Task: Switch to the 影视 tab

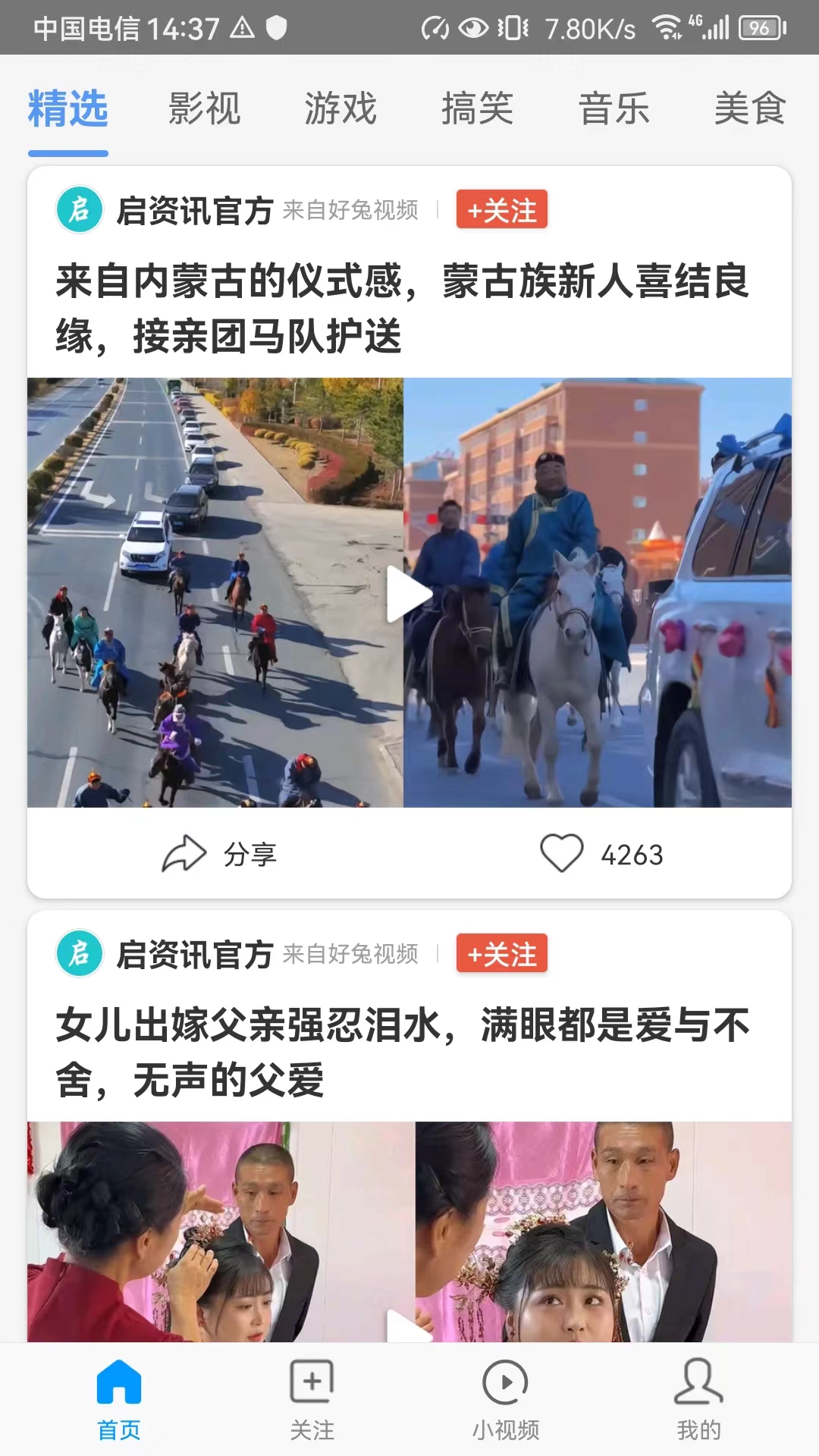Action: [x=206, y=108]
